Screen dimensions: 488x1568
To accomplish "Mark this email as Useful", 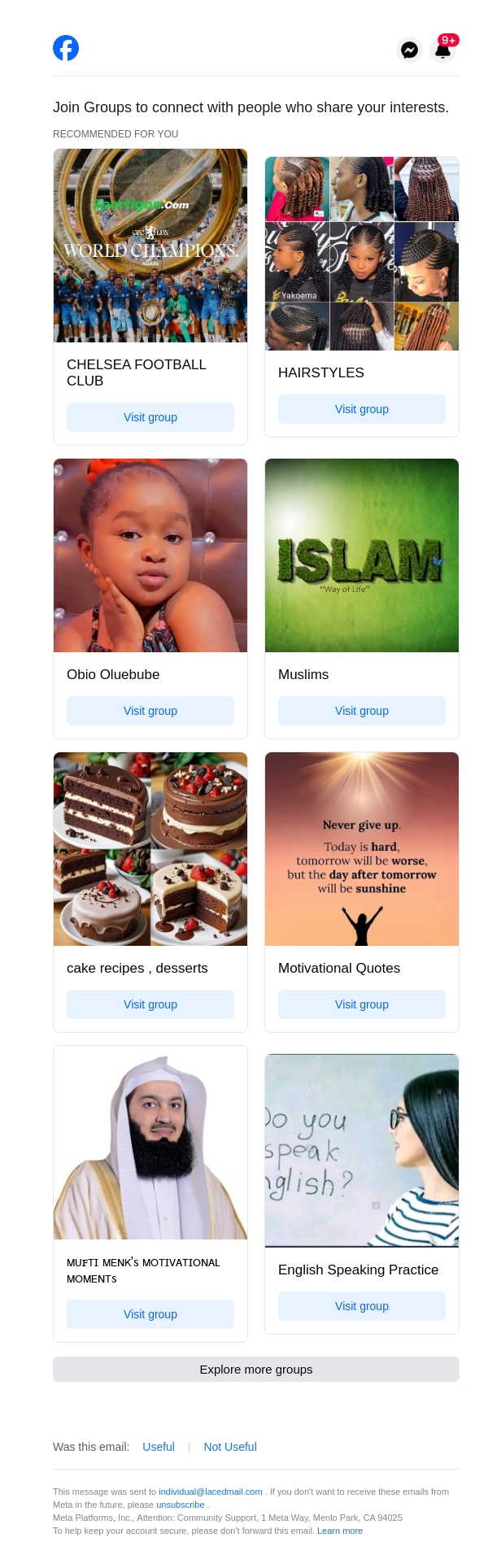I will click(159, 1447).
